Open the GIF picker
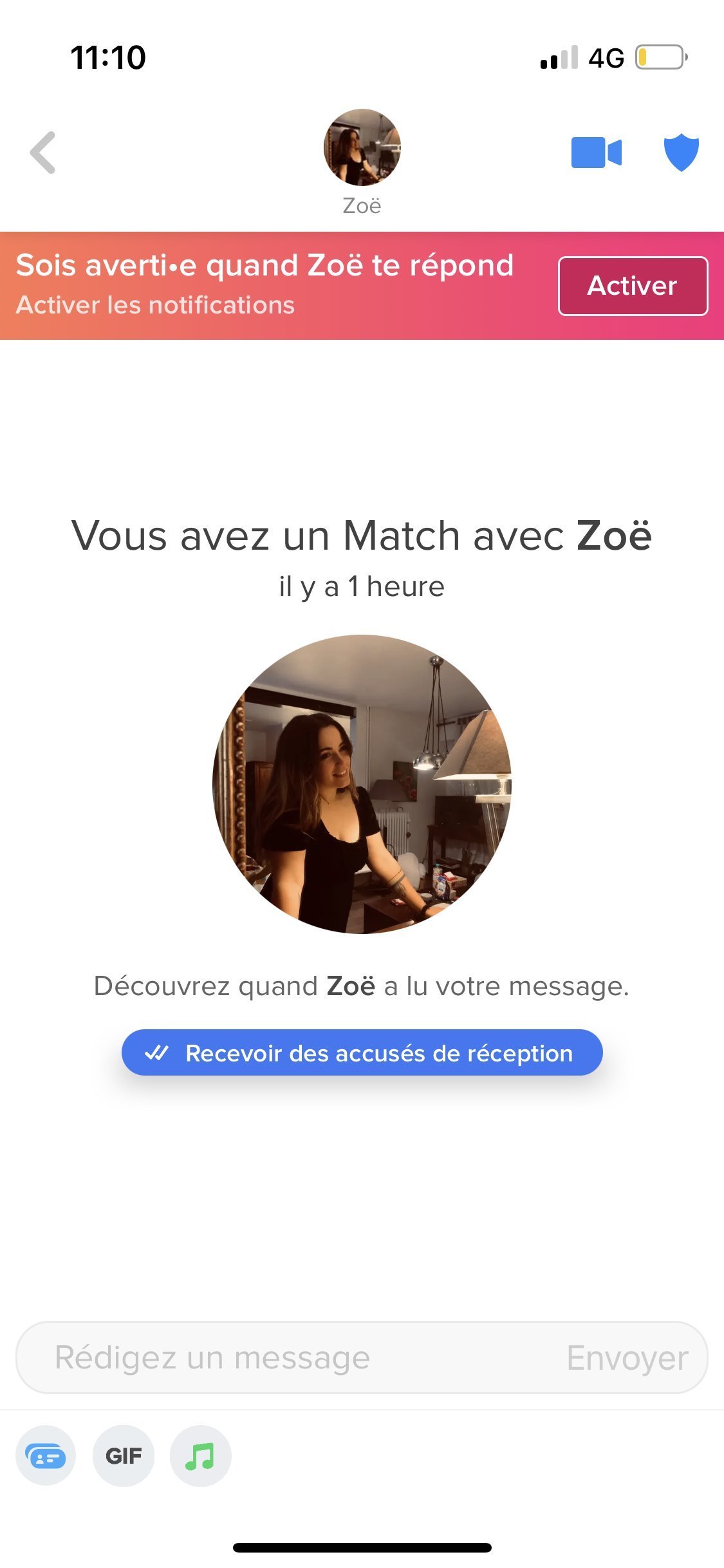This screenshot has width=724, height=1568. coord(124,1456)
